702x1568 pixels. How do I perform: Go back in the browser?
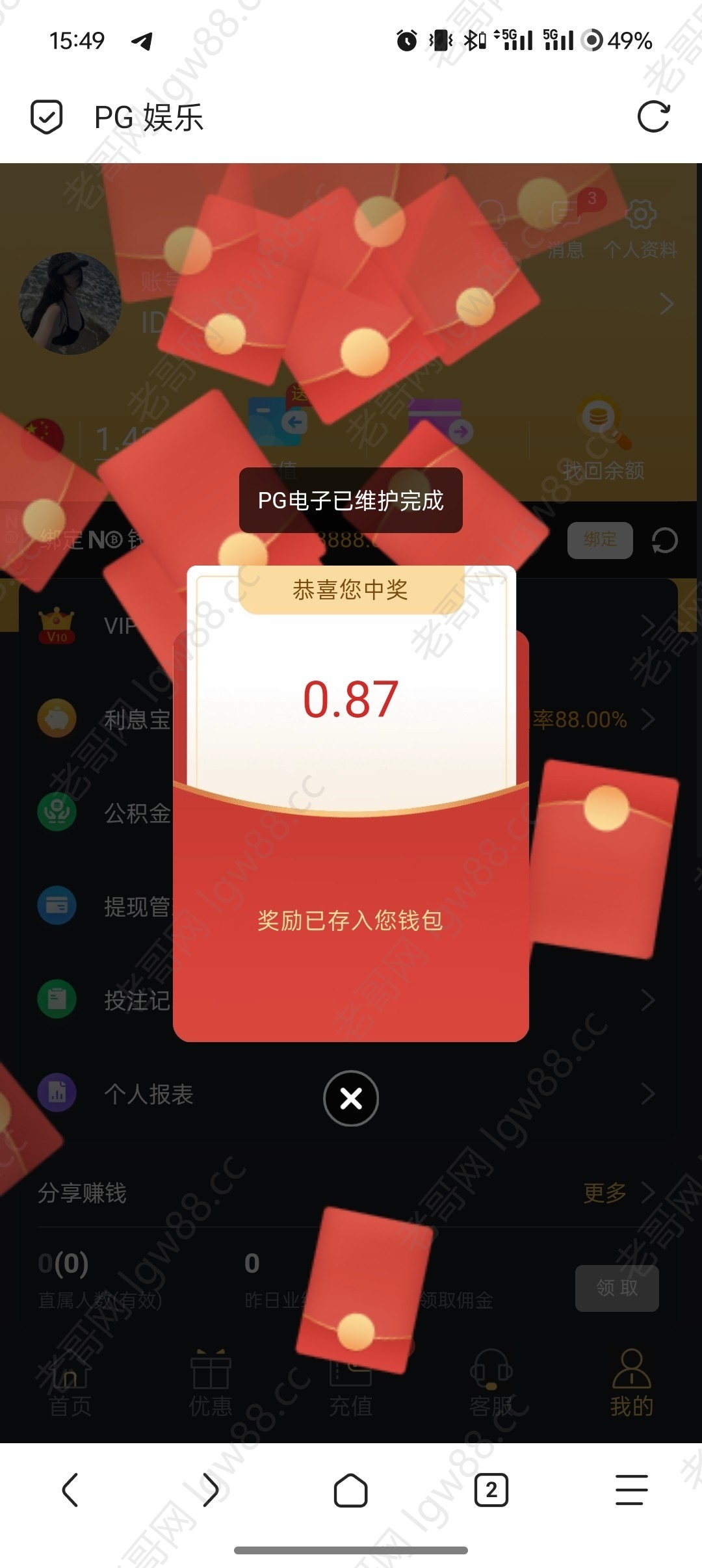point(70,1489)
